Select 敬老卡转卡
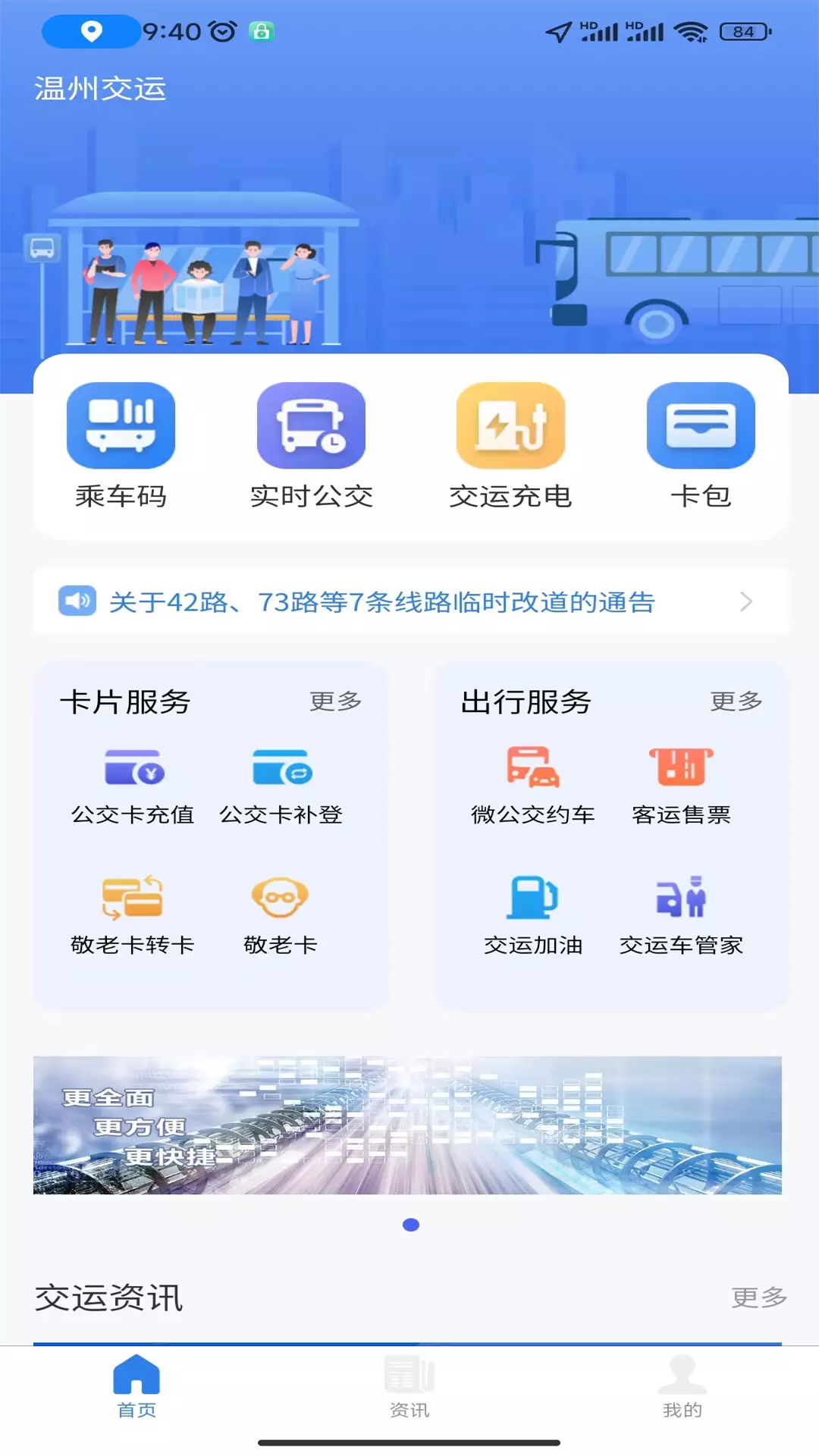Image resolution: width=819 pixels, height=1456 pixels. coord(133,915)
